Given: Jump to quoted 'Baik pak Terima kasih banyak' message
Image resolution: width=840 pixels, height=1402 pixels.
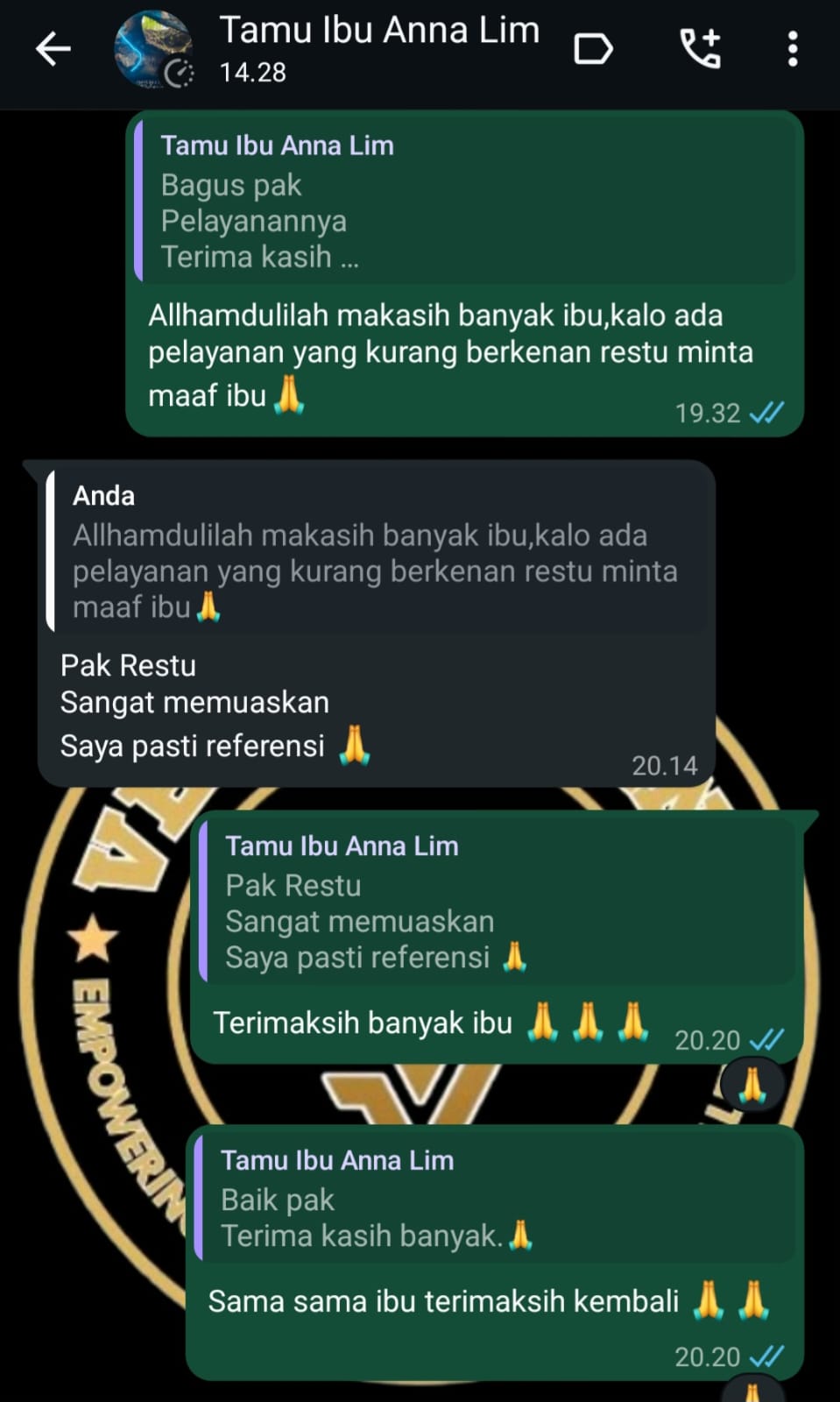Looking at the screenshot, I should 495,1200.
